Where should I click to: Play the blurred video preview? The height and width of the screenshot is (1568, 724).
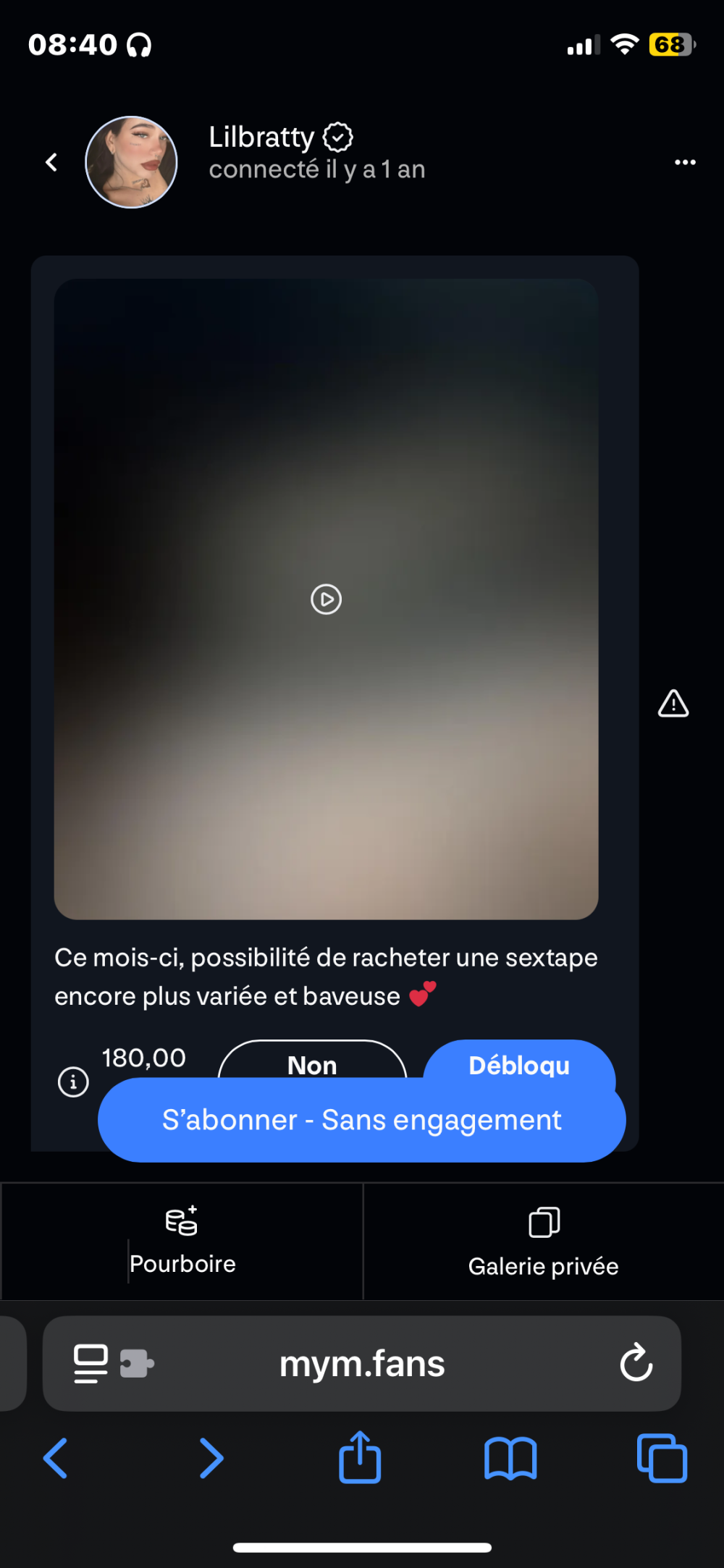[x=326, y=599]
